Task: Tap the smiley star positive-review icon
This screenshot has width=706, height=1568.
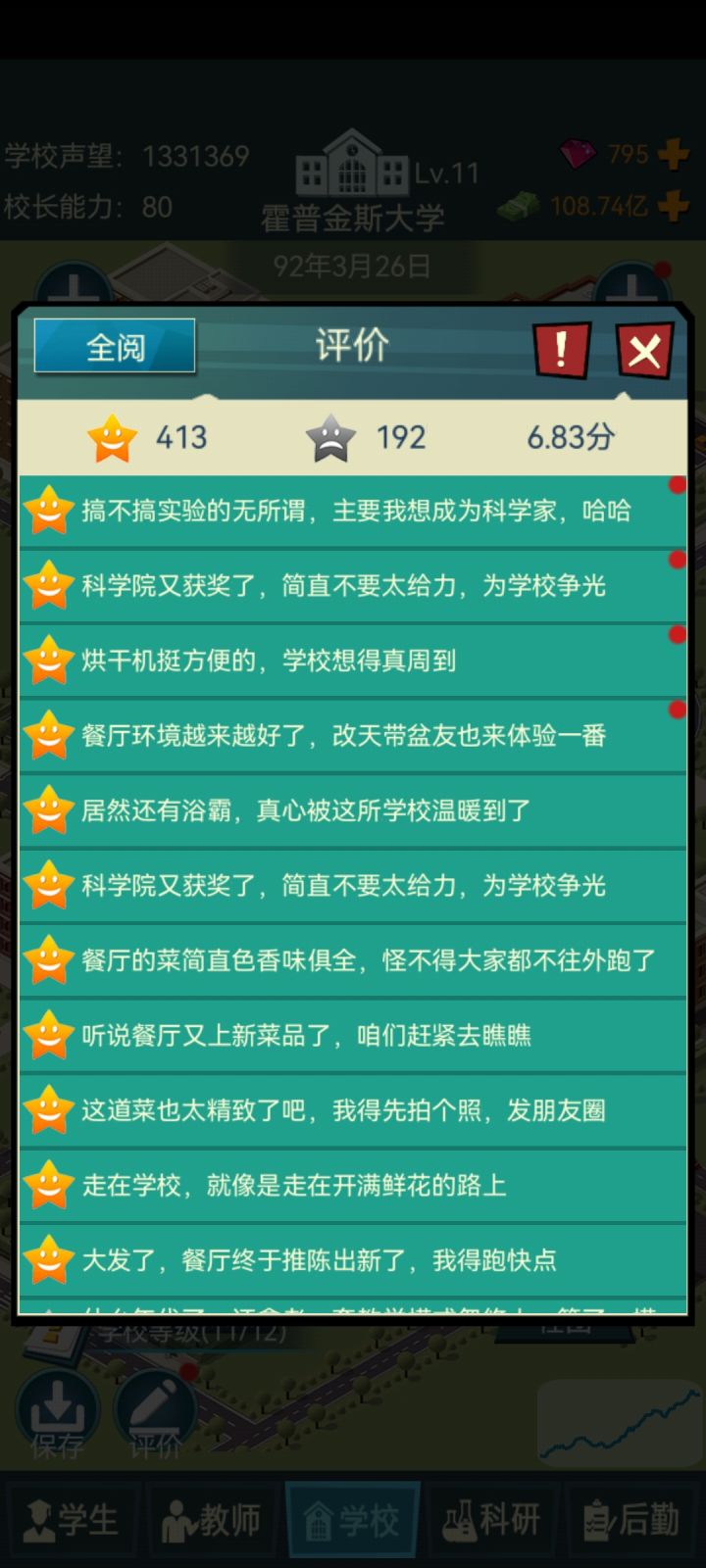Action: tap(115, 437)
